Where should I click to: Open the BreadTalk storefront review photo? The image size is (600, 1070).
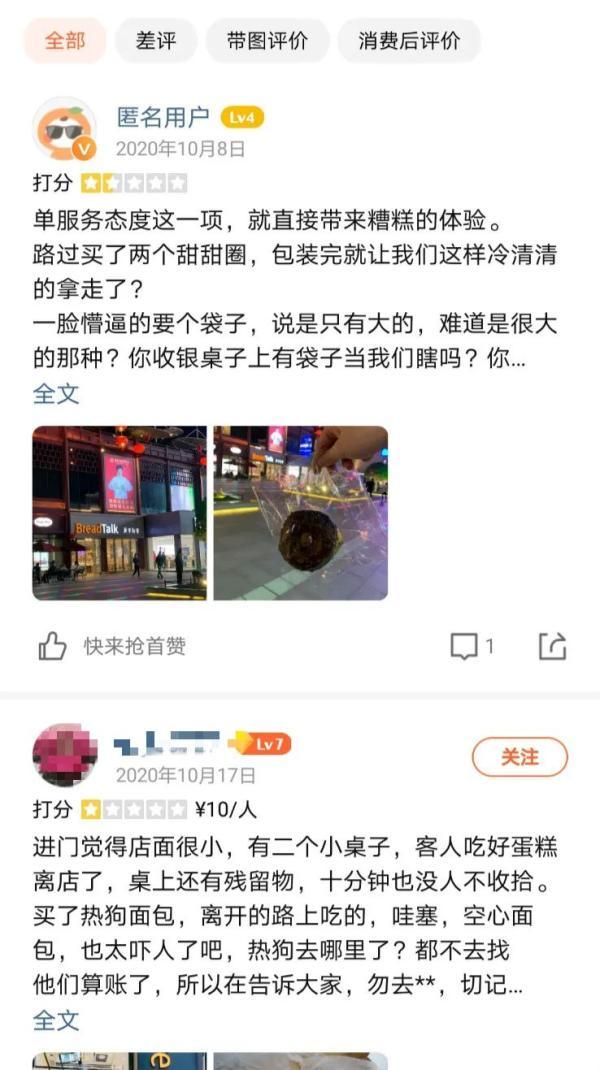(119, 512)
